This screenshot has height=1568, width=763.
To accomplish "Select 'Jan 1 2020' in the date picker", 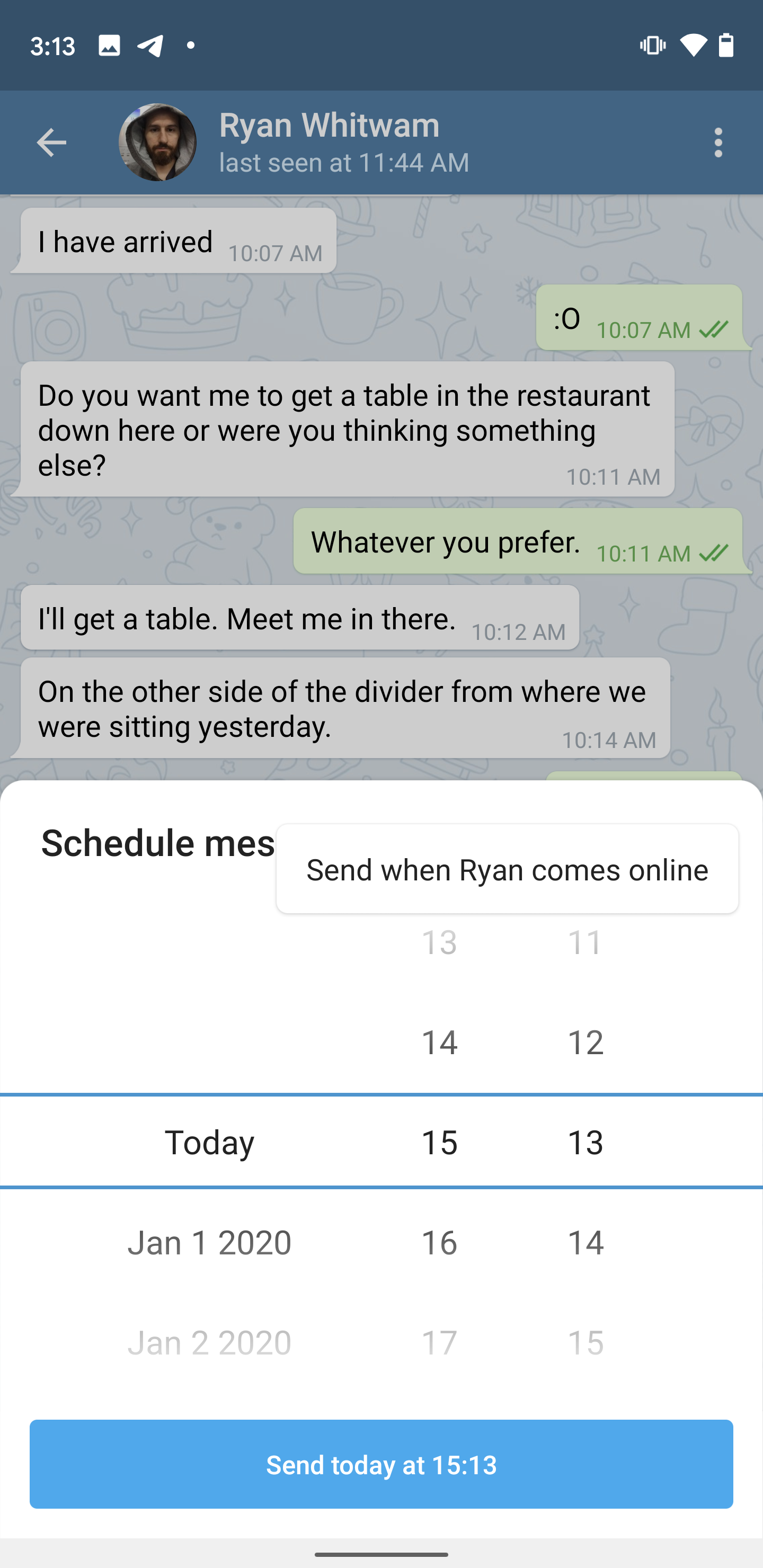I will [x=209, y=1242].
